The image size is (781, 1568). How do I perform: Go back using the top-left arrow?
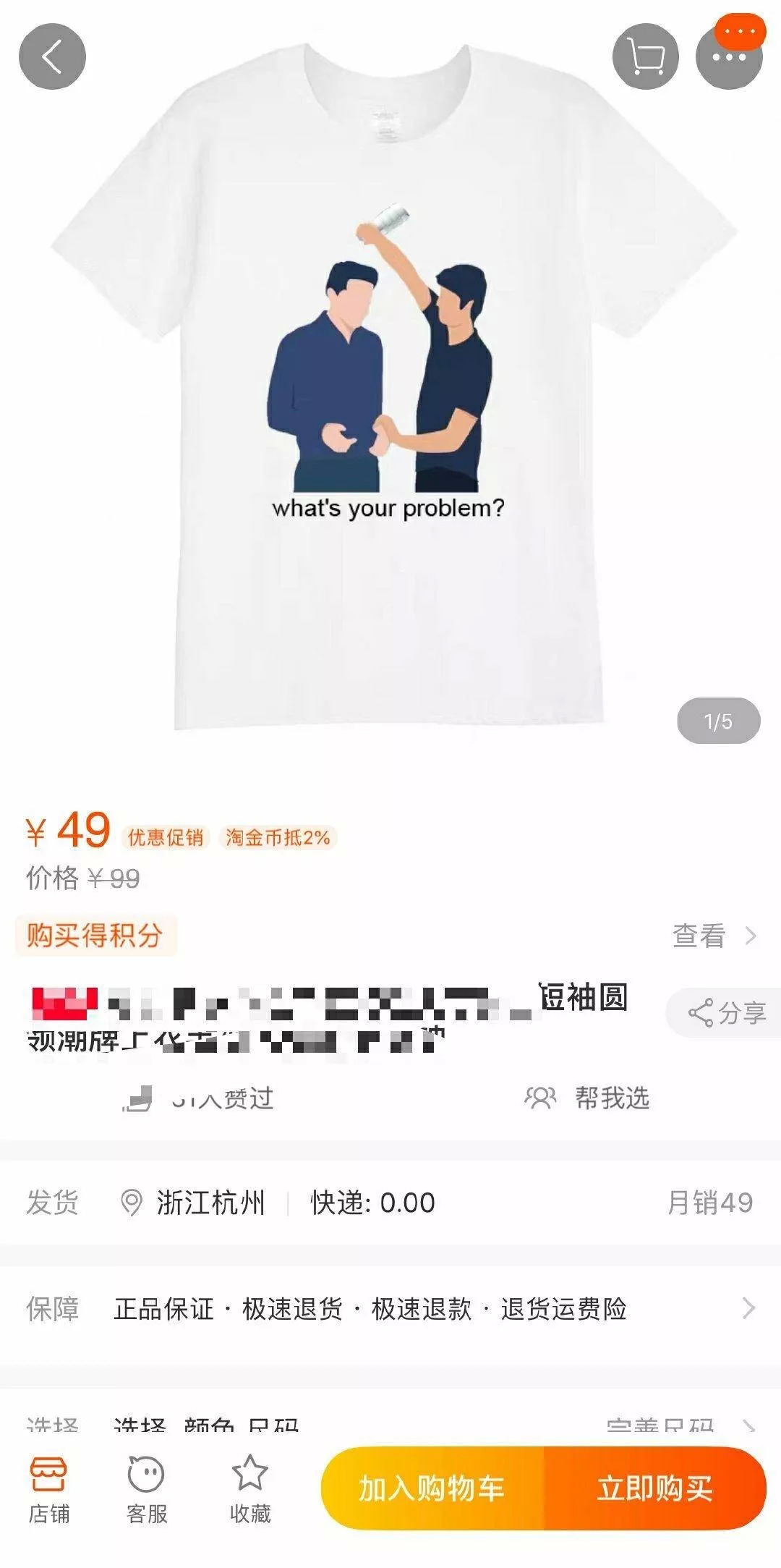(x=52, y=56)
